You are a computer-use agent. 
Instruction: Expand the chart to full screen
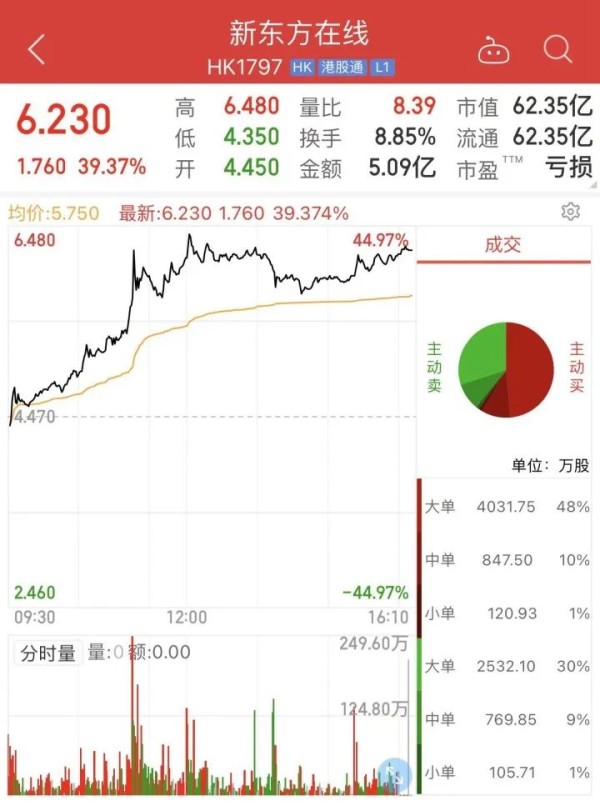click(x=395, y=773)
